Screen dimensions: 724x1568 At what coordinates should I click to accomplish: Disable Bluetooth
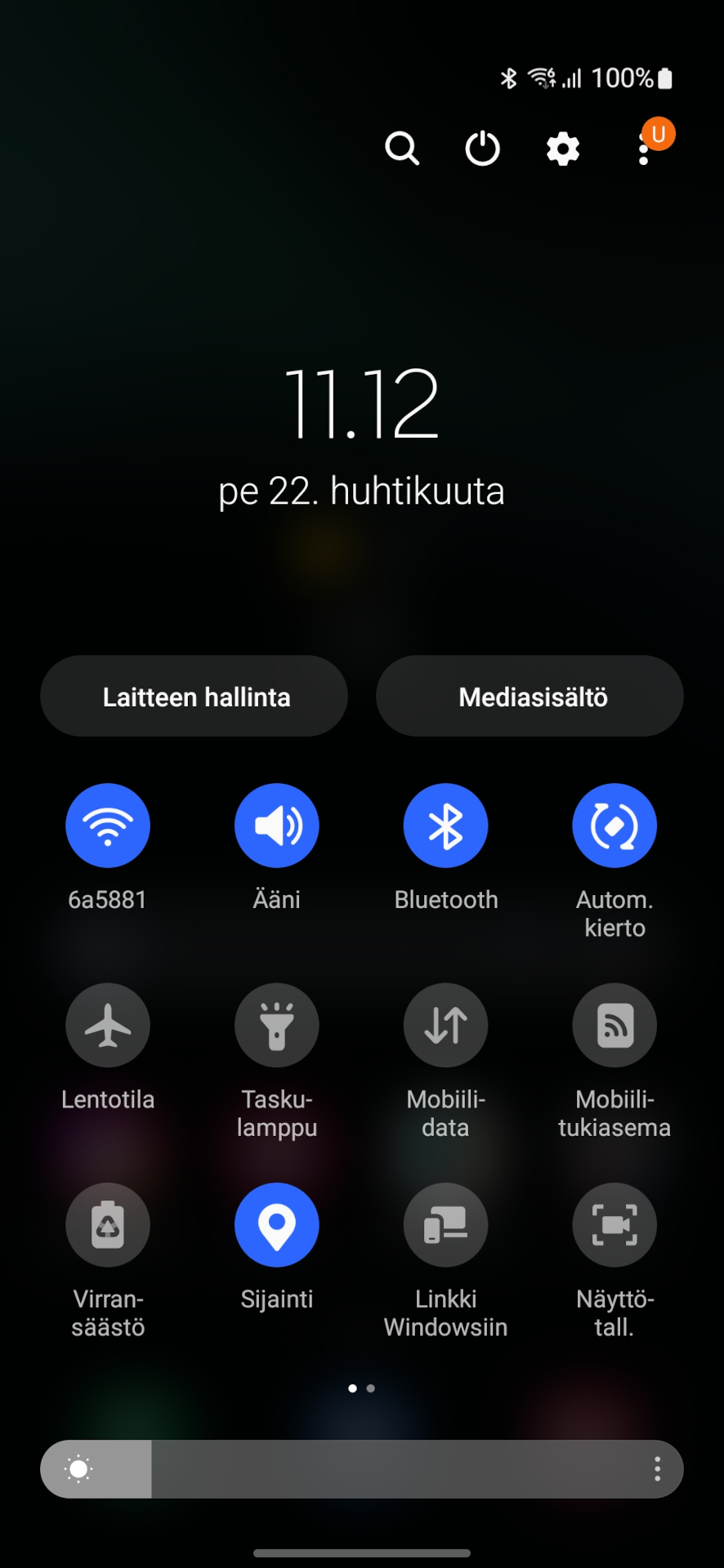[446, 826]
